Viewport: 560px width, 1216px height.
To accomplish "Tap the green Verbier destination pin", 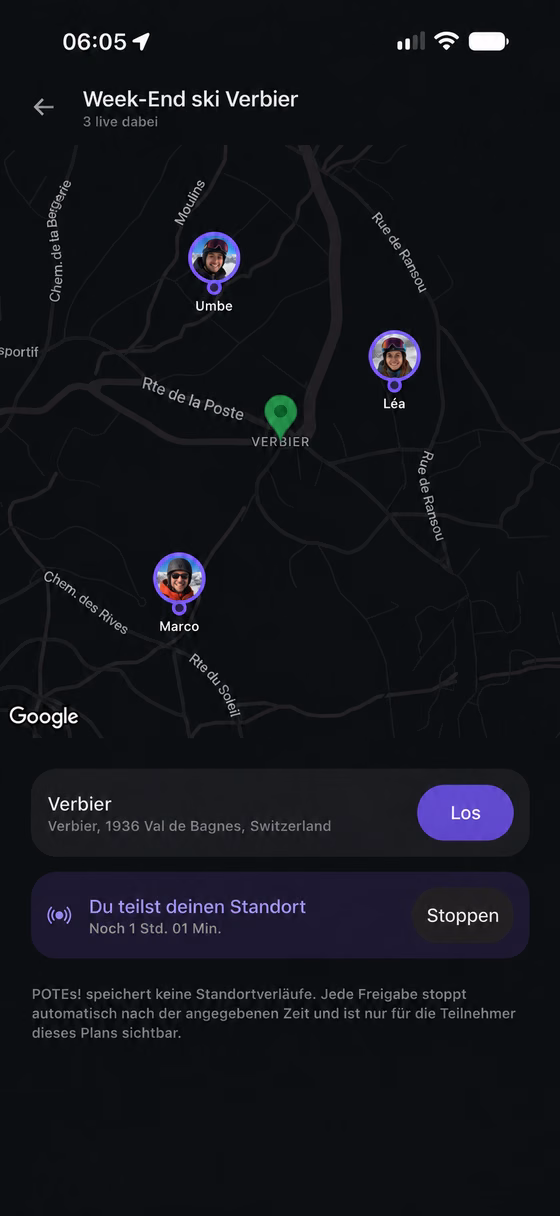I will click(x=280, y=415).
